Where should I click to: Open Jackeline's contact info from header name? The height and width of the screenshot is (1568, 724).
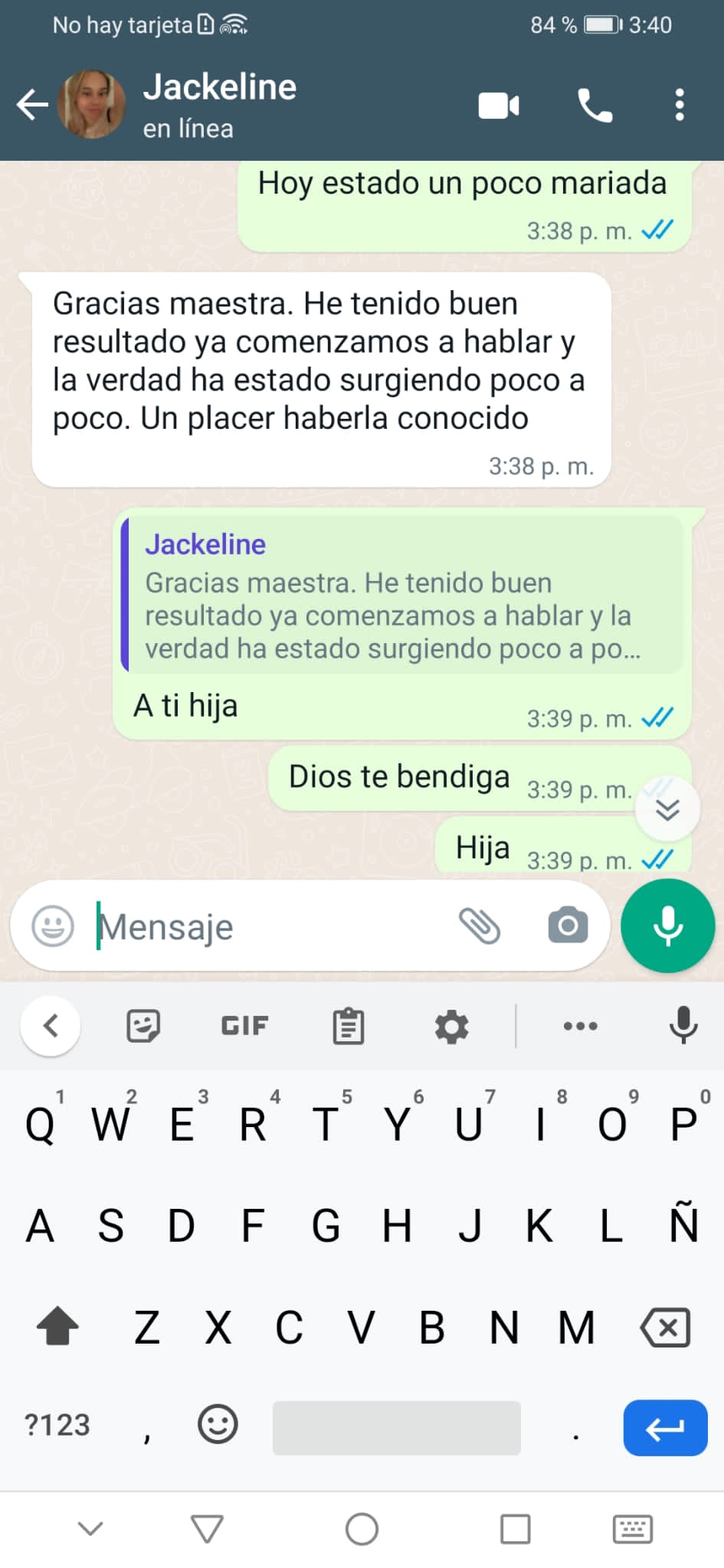[x=219, y=87]
